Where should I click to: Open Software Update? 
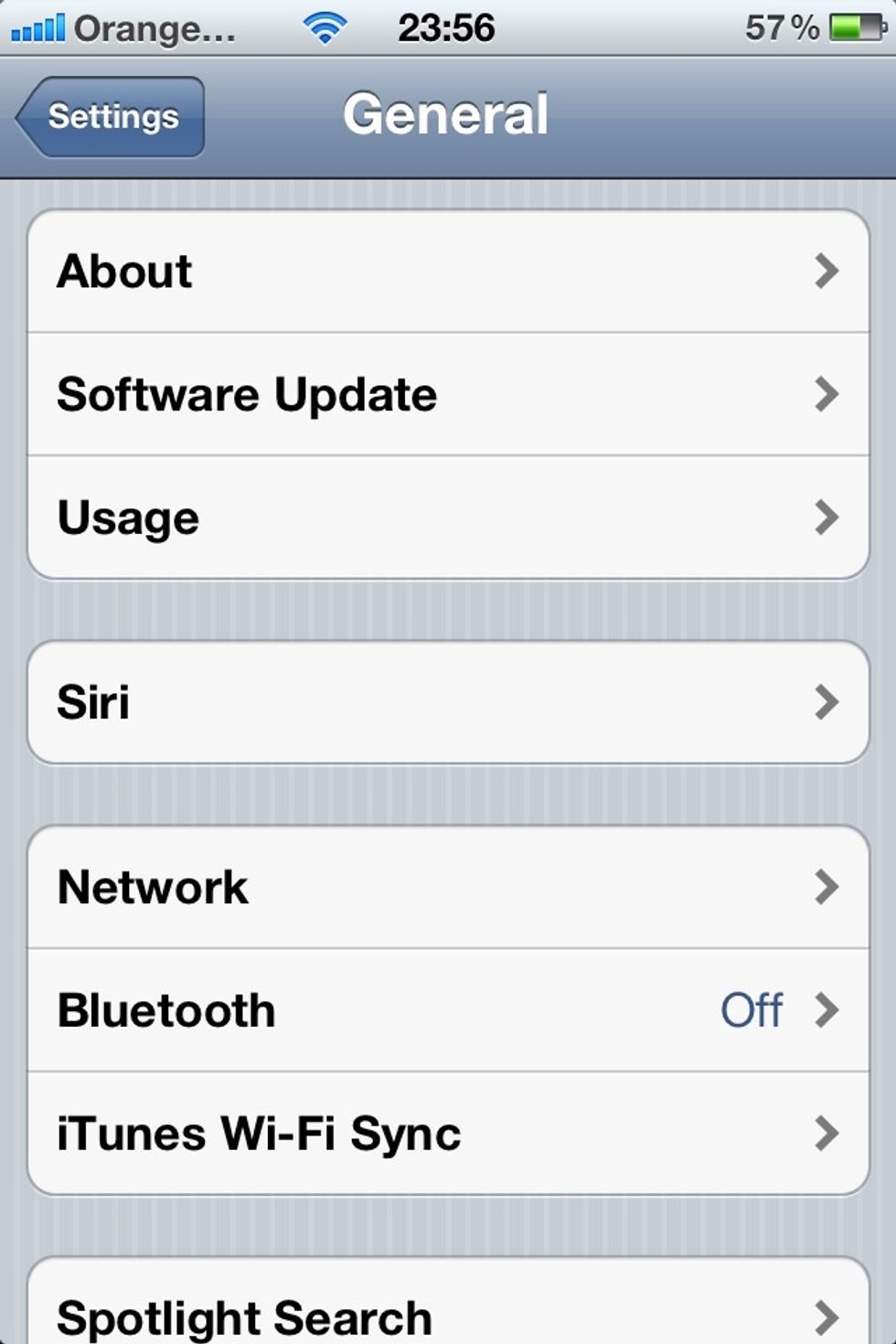(x=448, y=395)
